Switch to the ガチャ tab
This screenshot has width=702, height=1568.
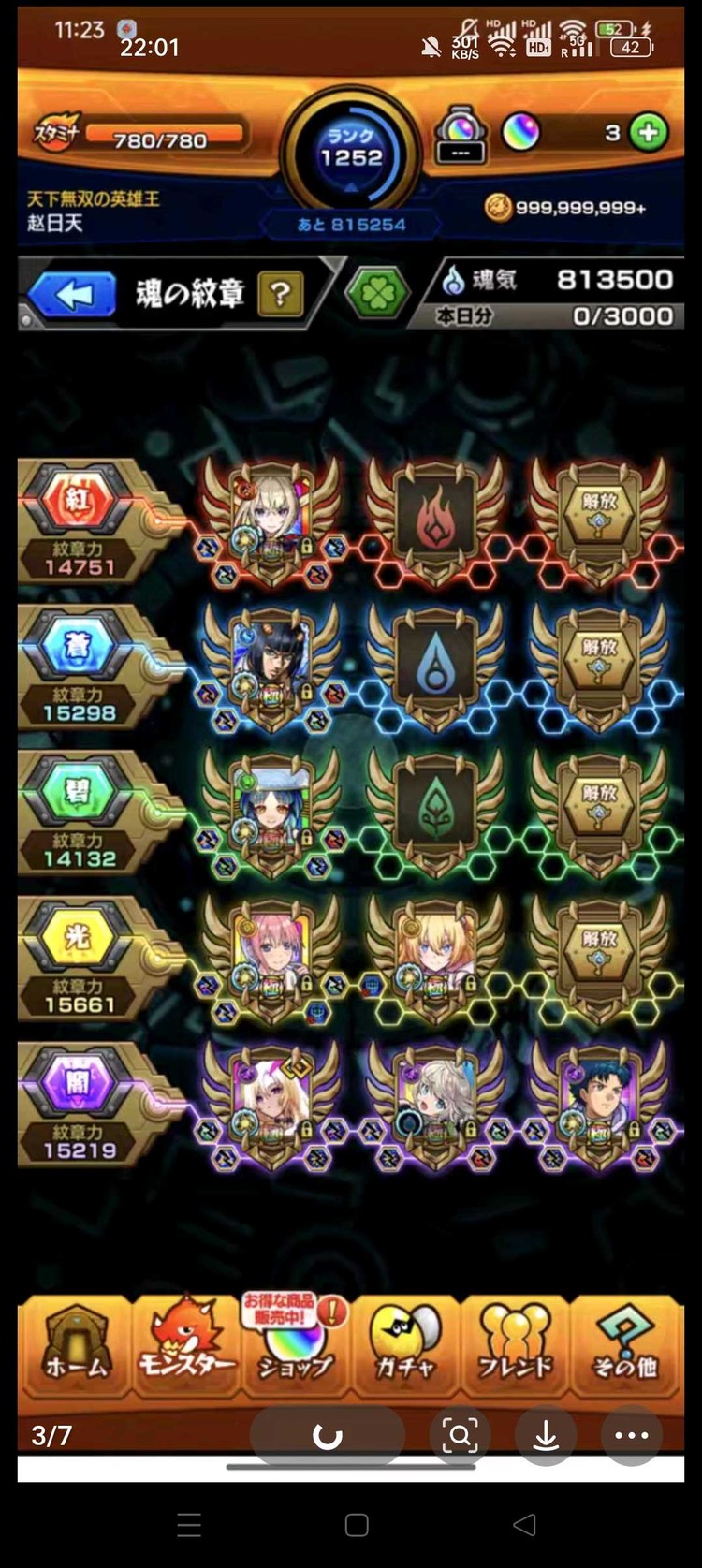[405, 1346]
